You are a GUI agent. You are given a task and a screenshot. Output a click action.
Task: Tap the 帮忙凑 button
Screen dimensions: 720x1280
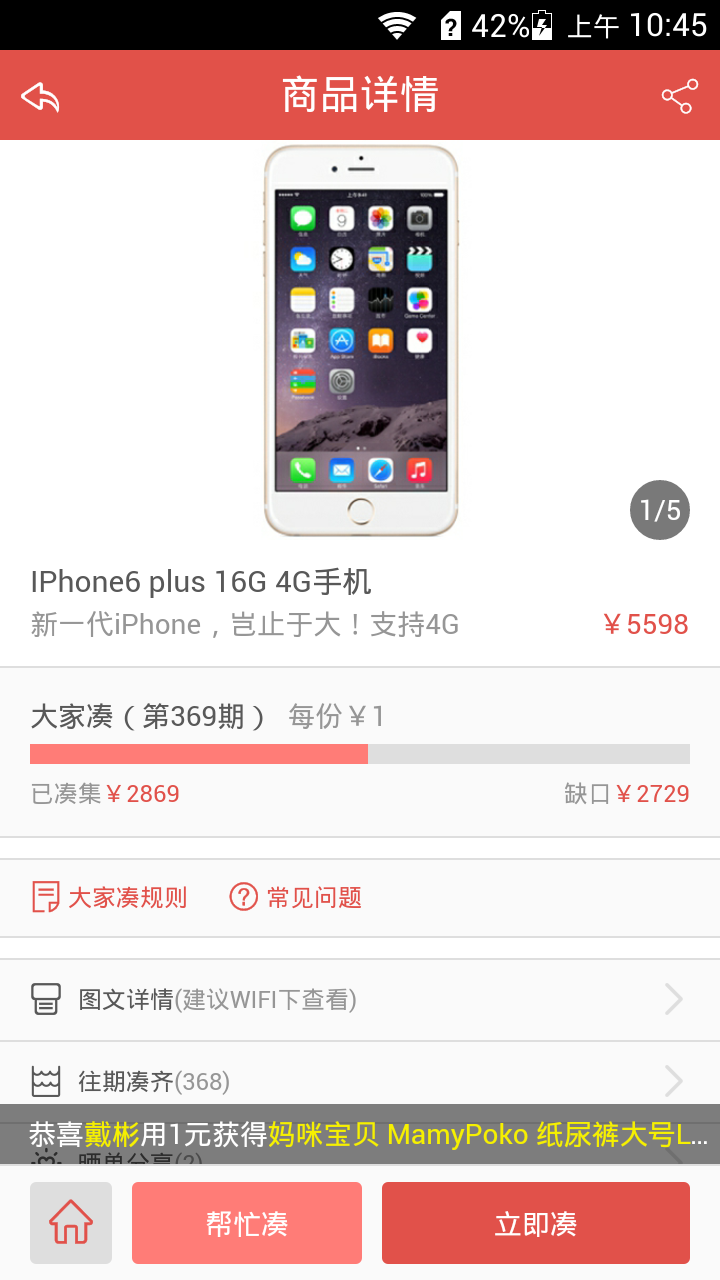[x=247, y=1223]
